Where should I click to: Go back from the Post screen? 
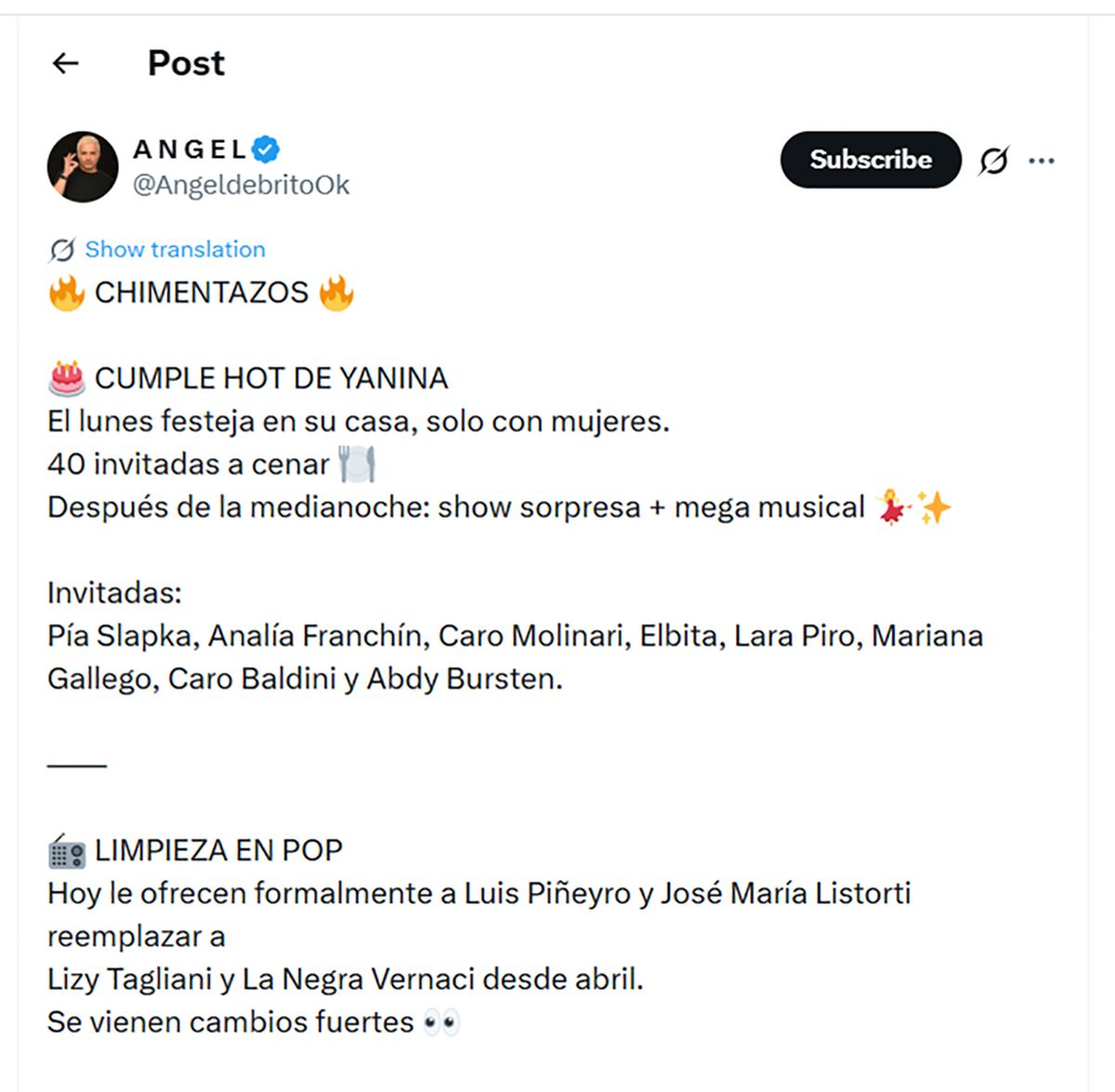click(x=66, y=63)
